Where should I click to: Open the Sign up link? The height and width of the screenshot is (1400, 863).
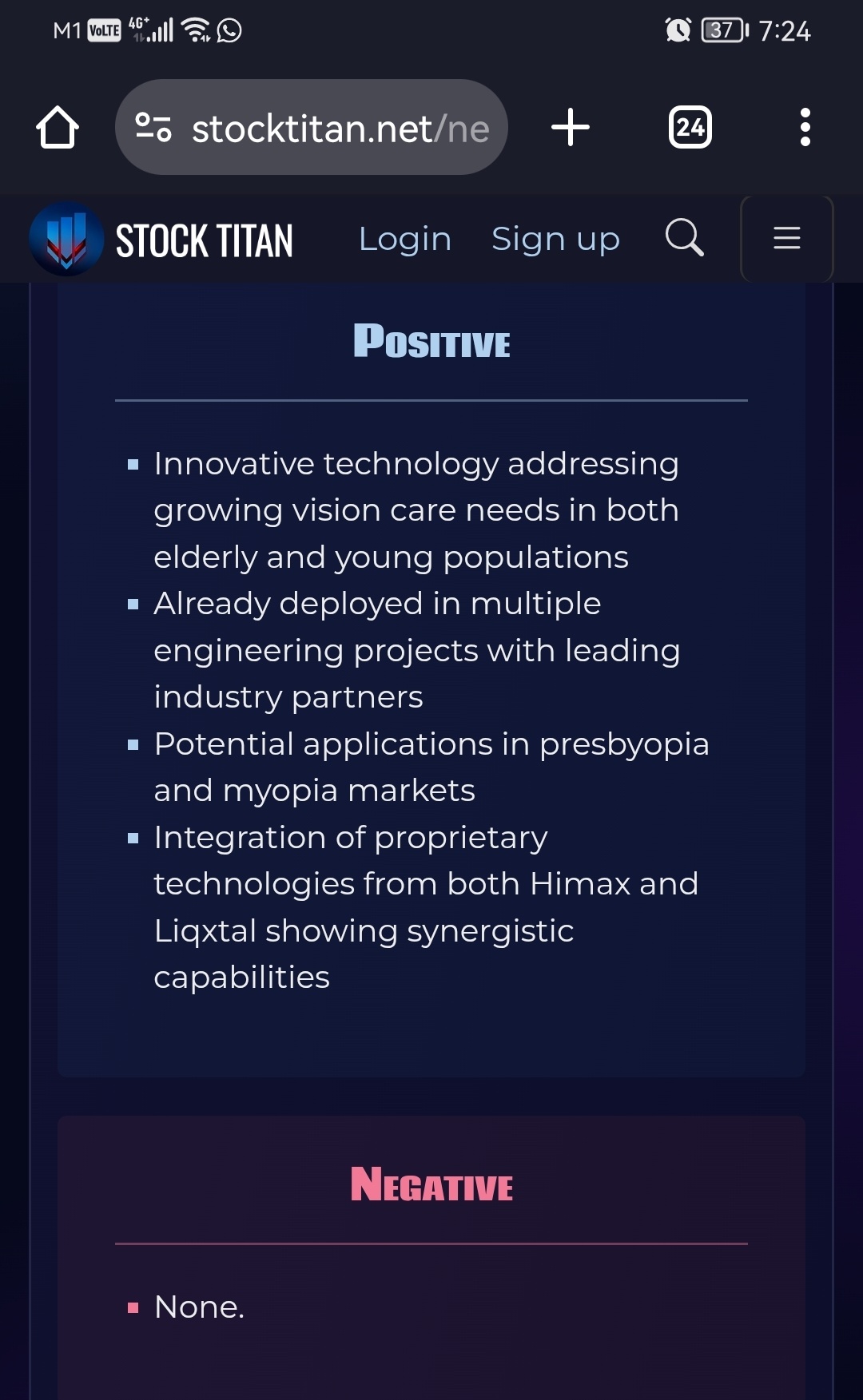555,239
